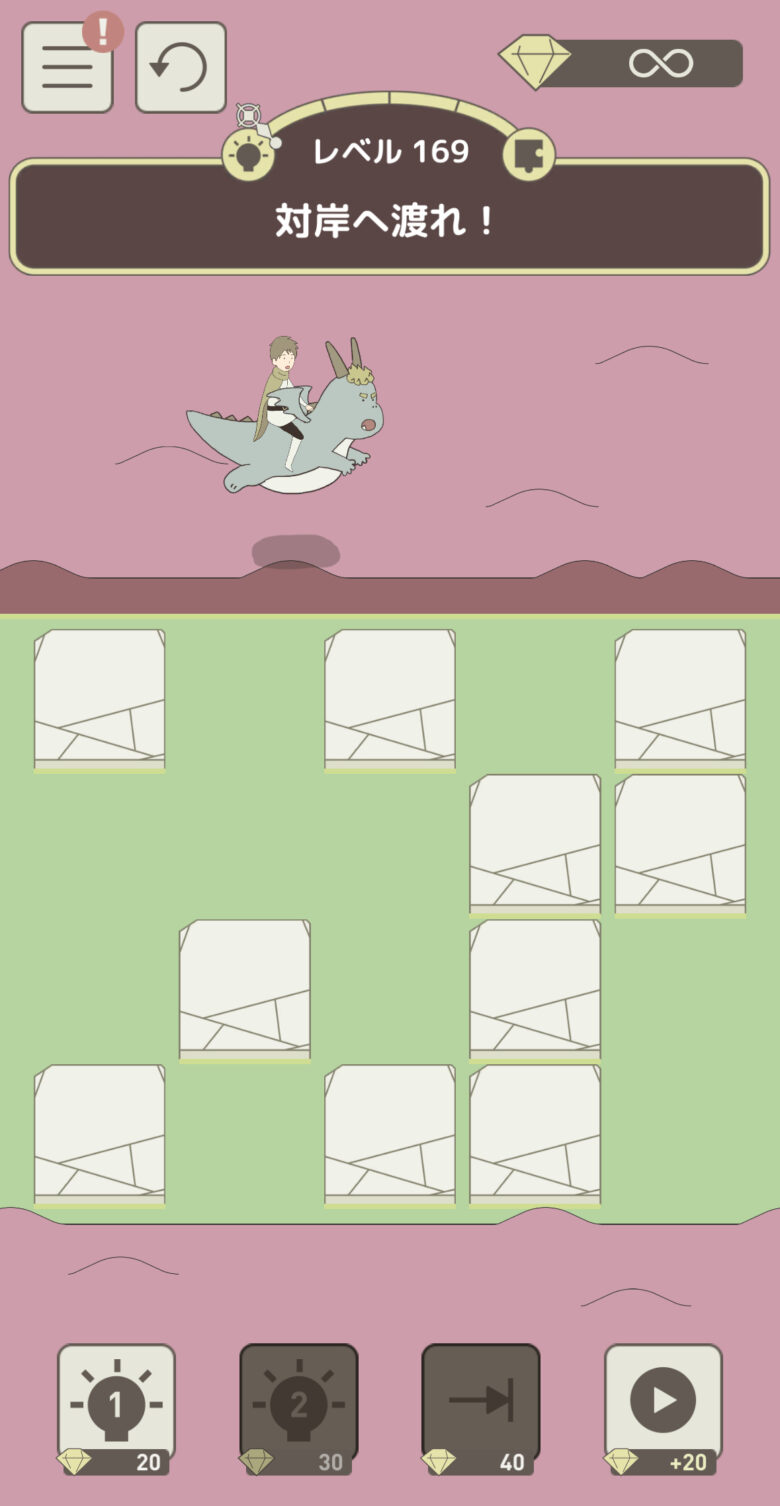This screenshot has height=1506, width=780.
Task: Open the puzzle piece icon beside level 169
Action: click(x=528, y=155)
